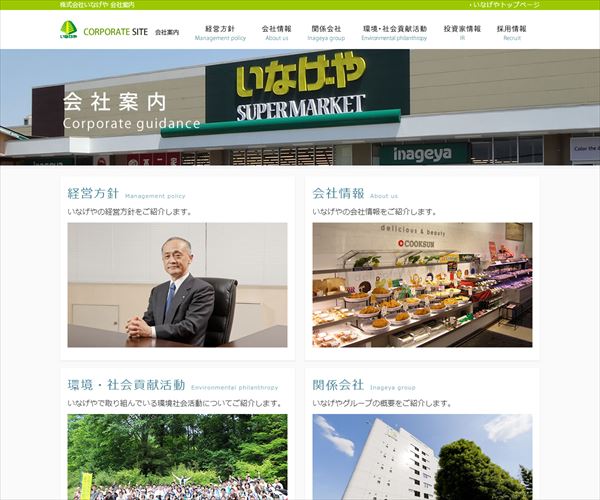Open the 経営方針 Management policy menu
Screen dimensions: 600x500
[x=220, y=32]
